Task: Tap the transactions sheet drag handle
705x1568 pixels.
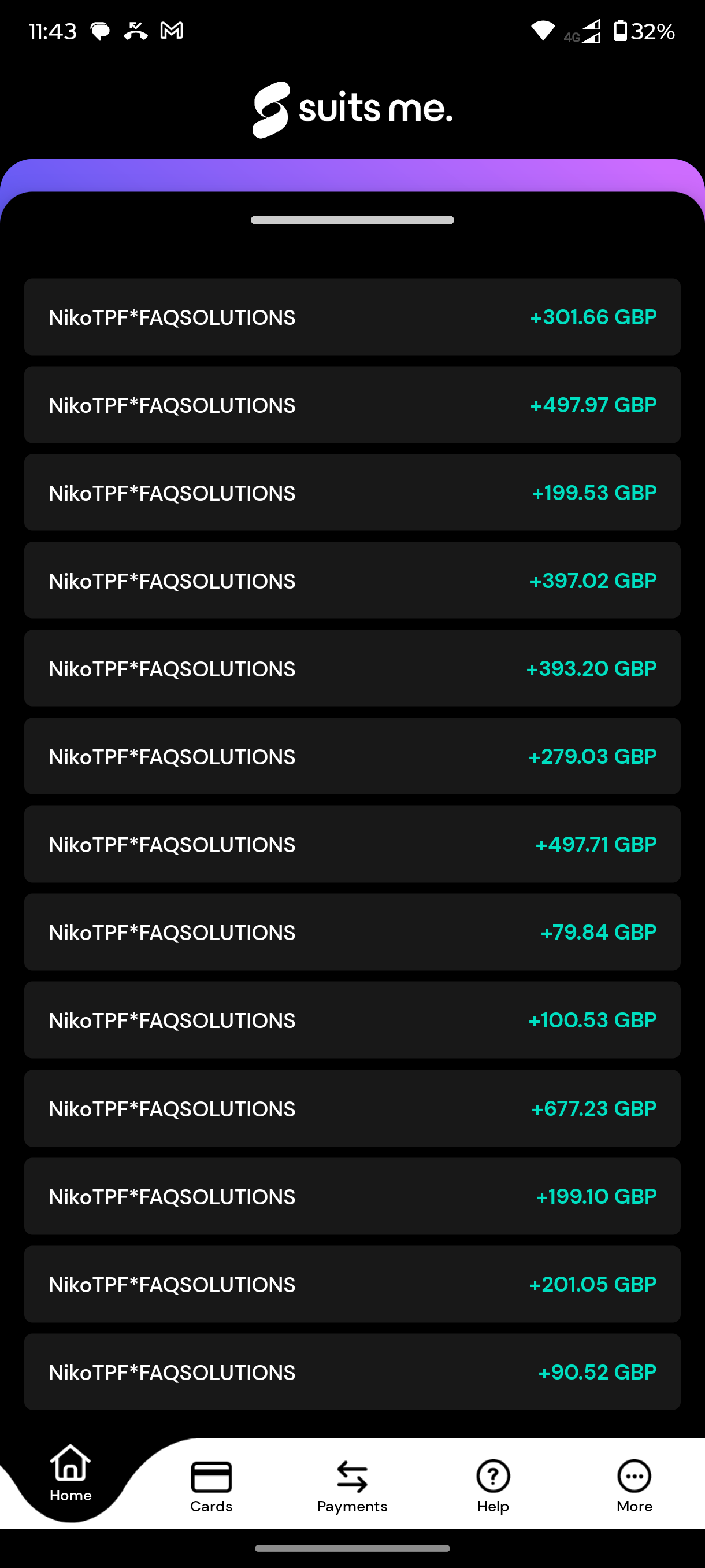Action: pos(352,220)
